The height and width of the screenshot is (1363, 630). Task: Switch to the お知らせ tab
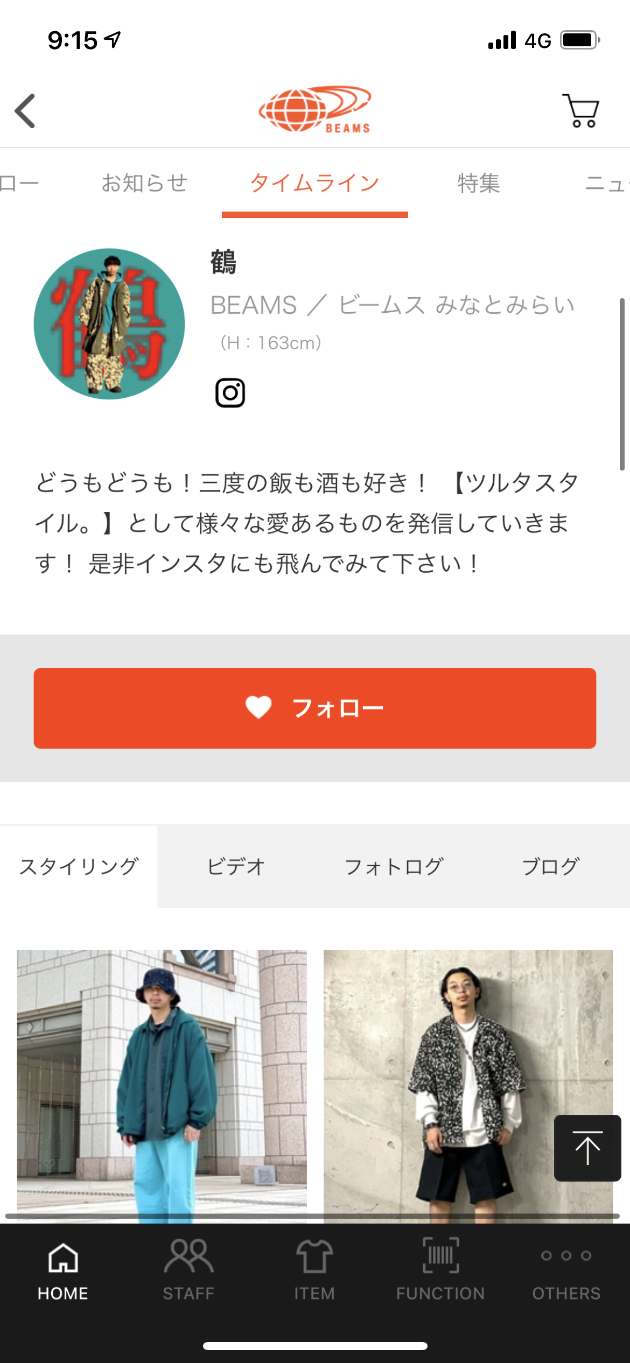click(x=144, y=183)
